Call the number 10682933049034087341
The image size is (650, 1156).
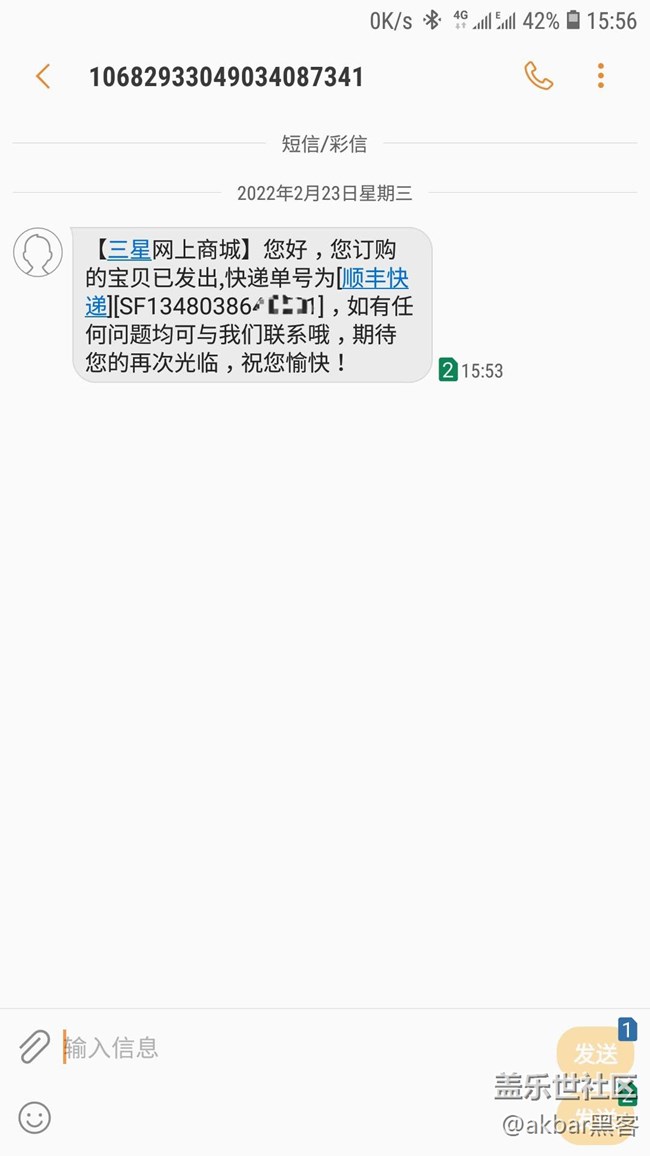click(538, 76)
